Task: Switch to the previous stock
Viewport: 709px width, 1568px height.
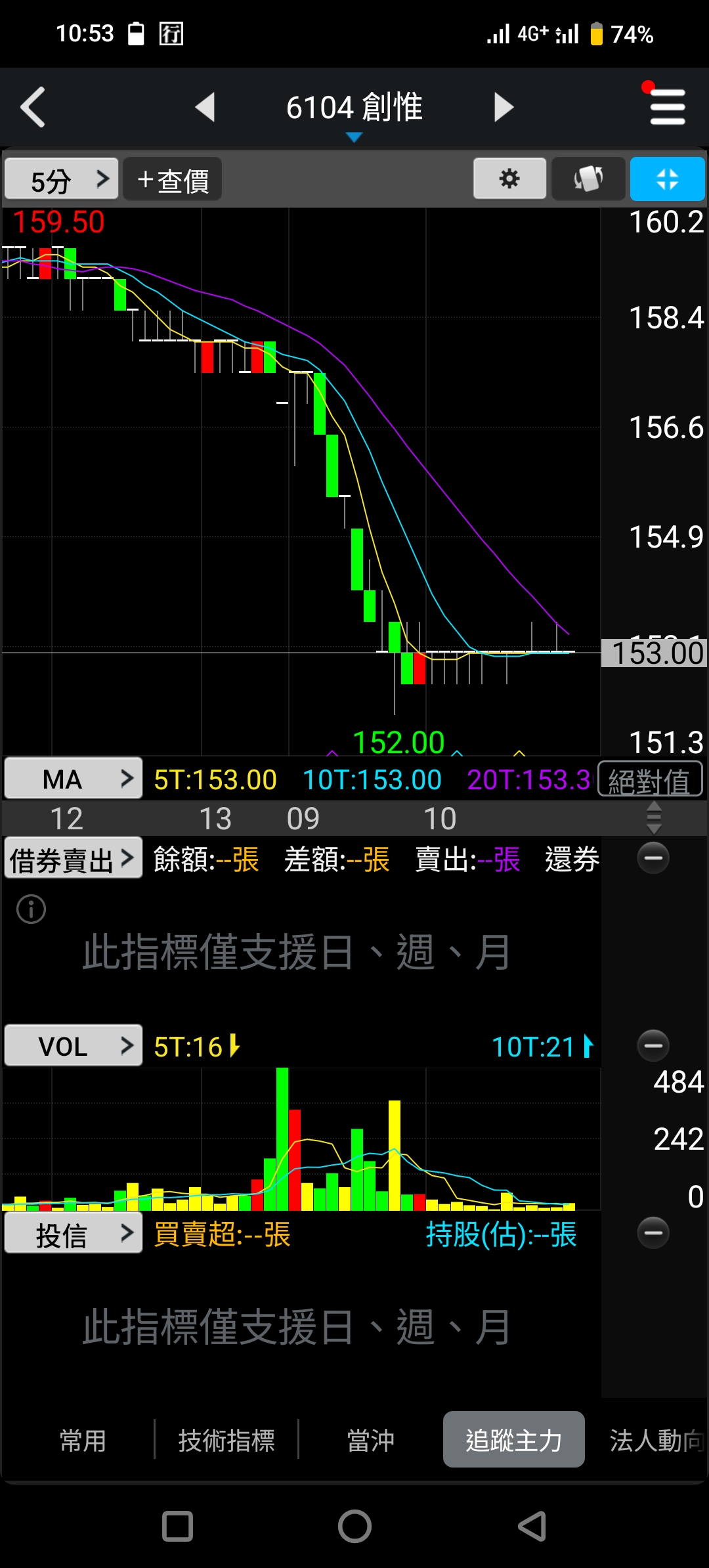Action: click(205, 107)
